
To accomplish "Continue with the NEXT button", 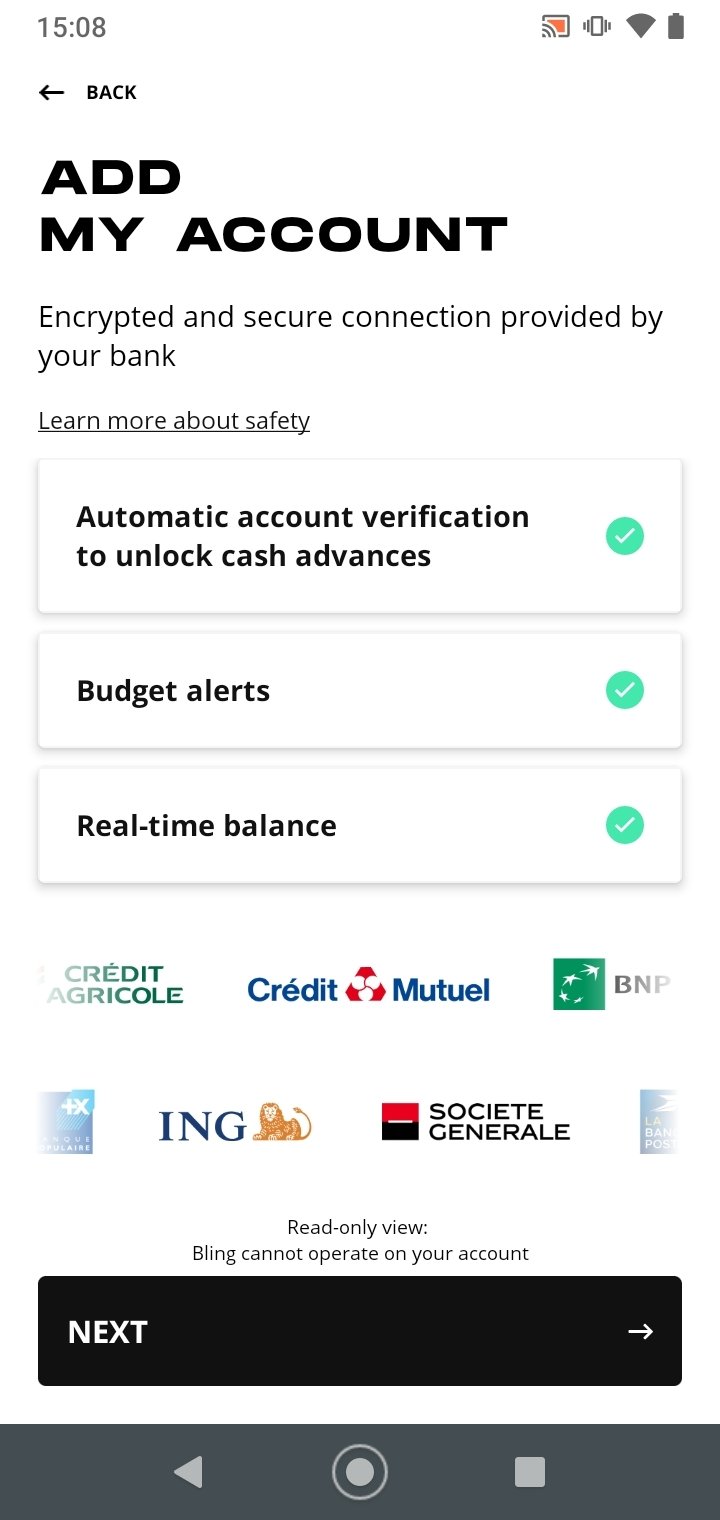I will pyautogui.click(x=360, y=1331).
